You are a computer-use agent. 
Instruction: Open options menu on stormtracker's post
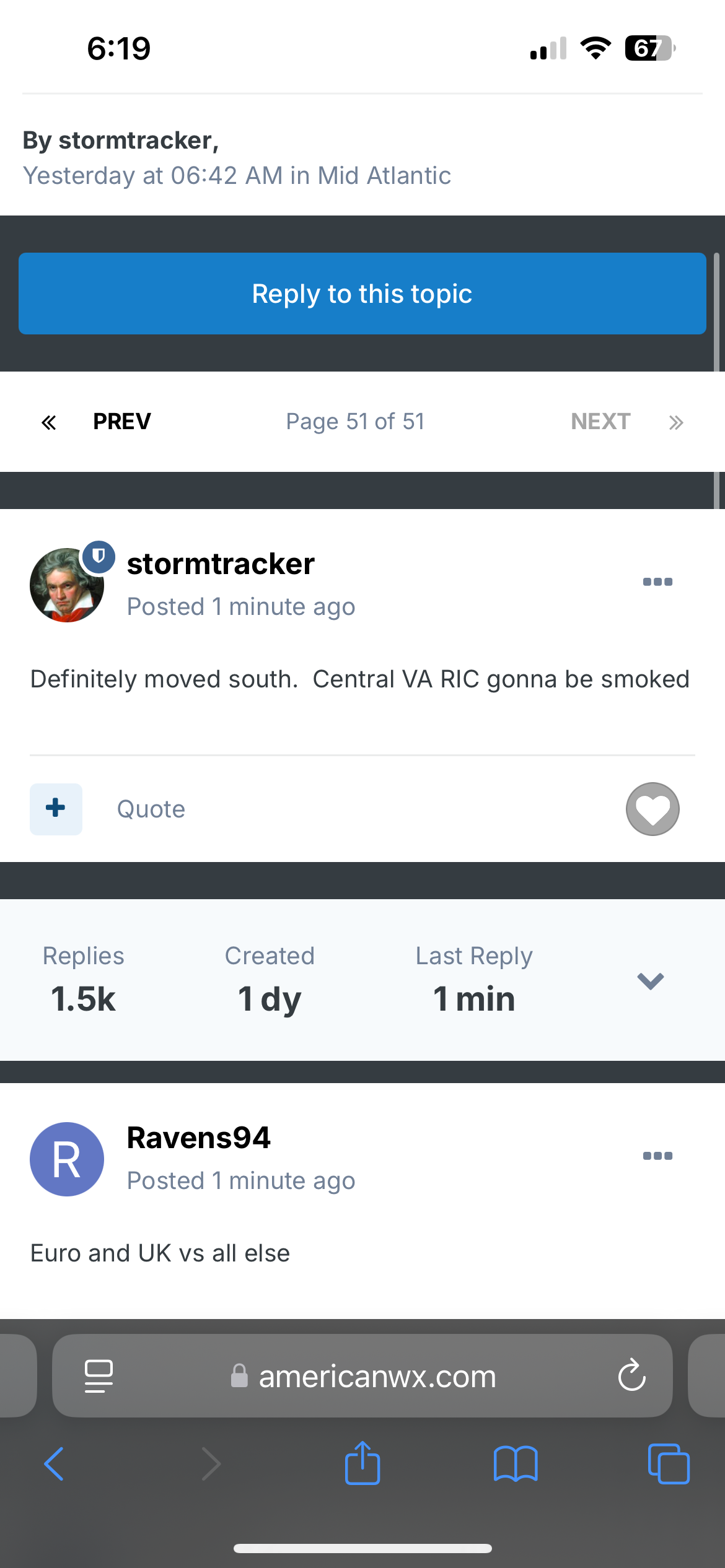[657, 581]
